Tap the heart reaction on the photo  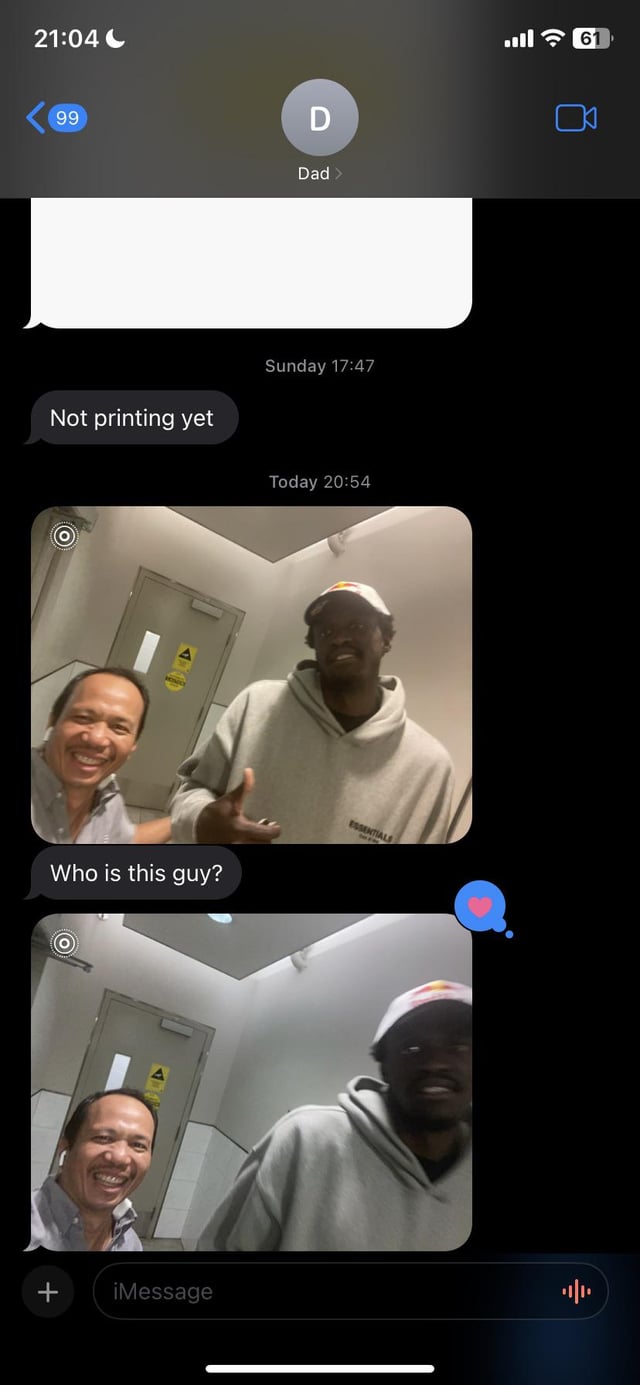point(481,906)
